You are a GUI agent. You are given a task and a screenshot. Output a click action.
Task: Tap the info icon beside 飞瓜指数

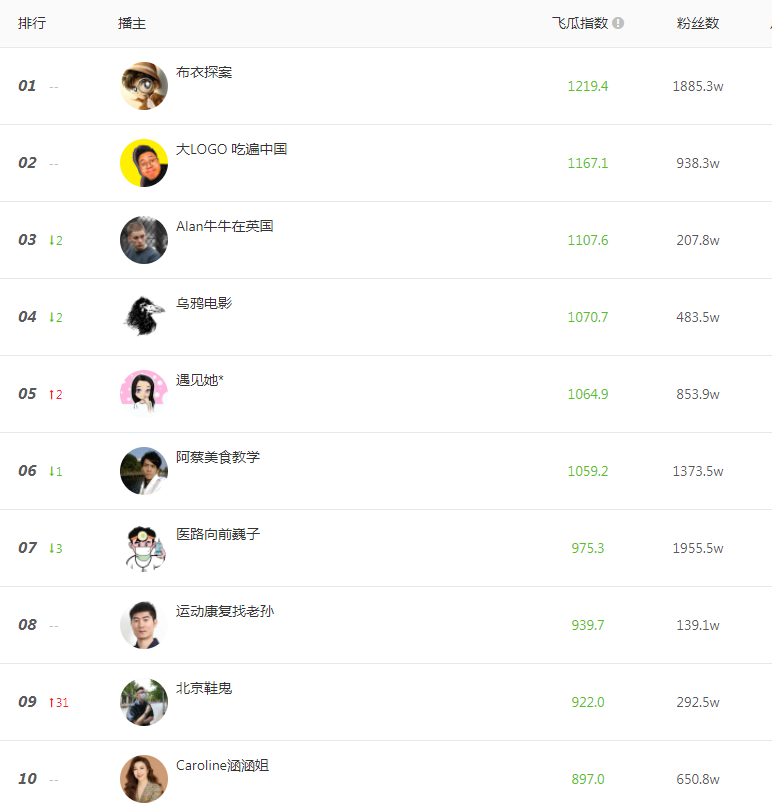tap(618, 23)
